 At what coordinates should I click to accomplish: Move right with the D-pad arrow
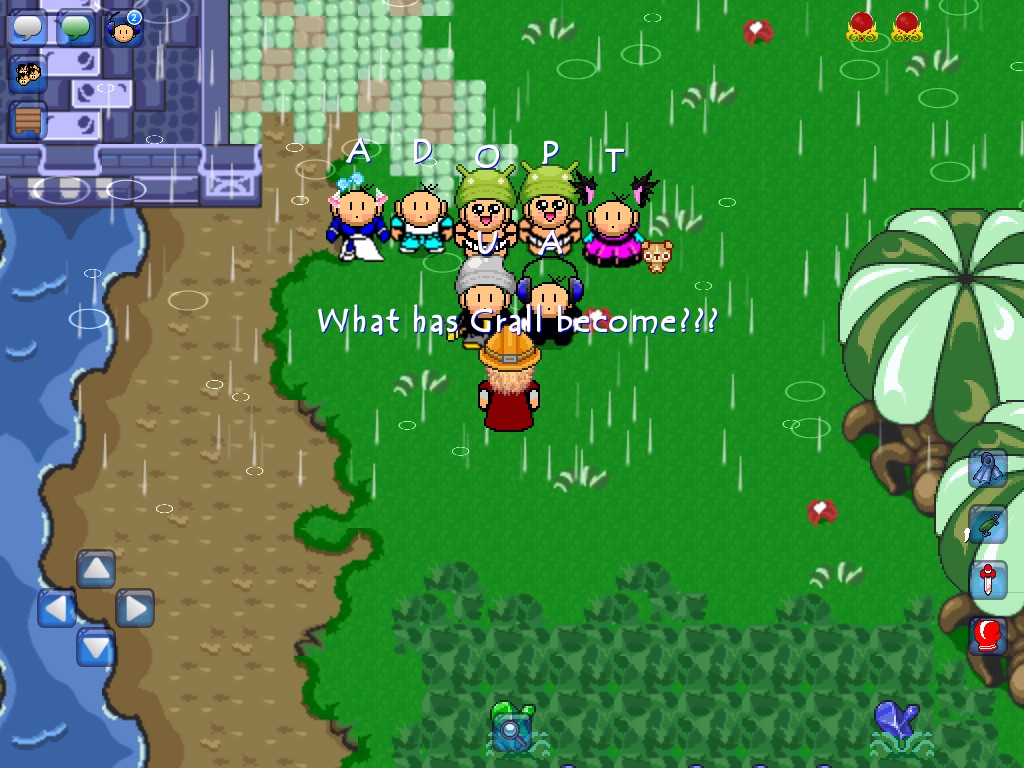[x=135, y=608]
